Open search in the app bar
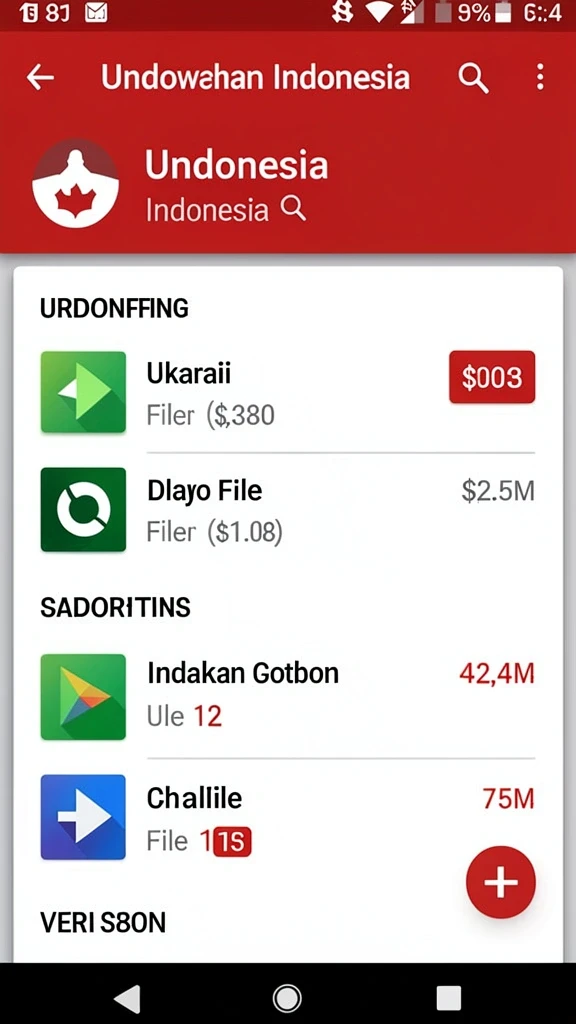The height and width of the screenshot is (1024, 576). (x=473, y=78)
